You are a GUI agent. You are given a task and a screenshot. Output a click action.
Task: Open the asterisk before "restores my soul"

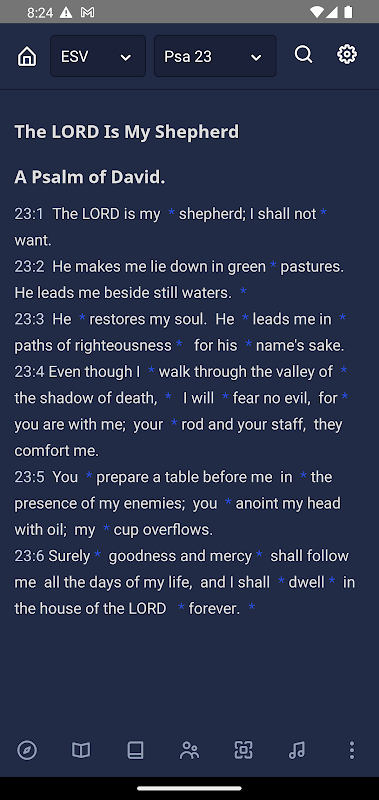tap(82, 318)
